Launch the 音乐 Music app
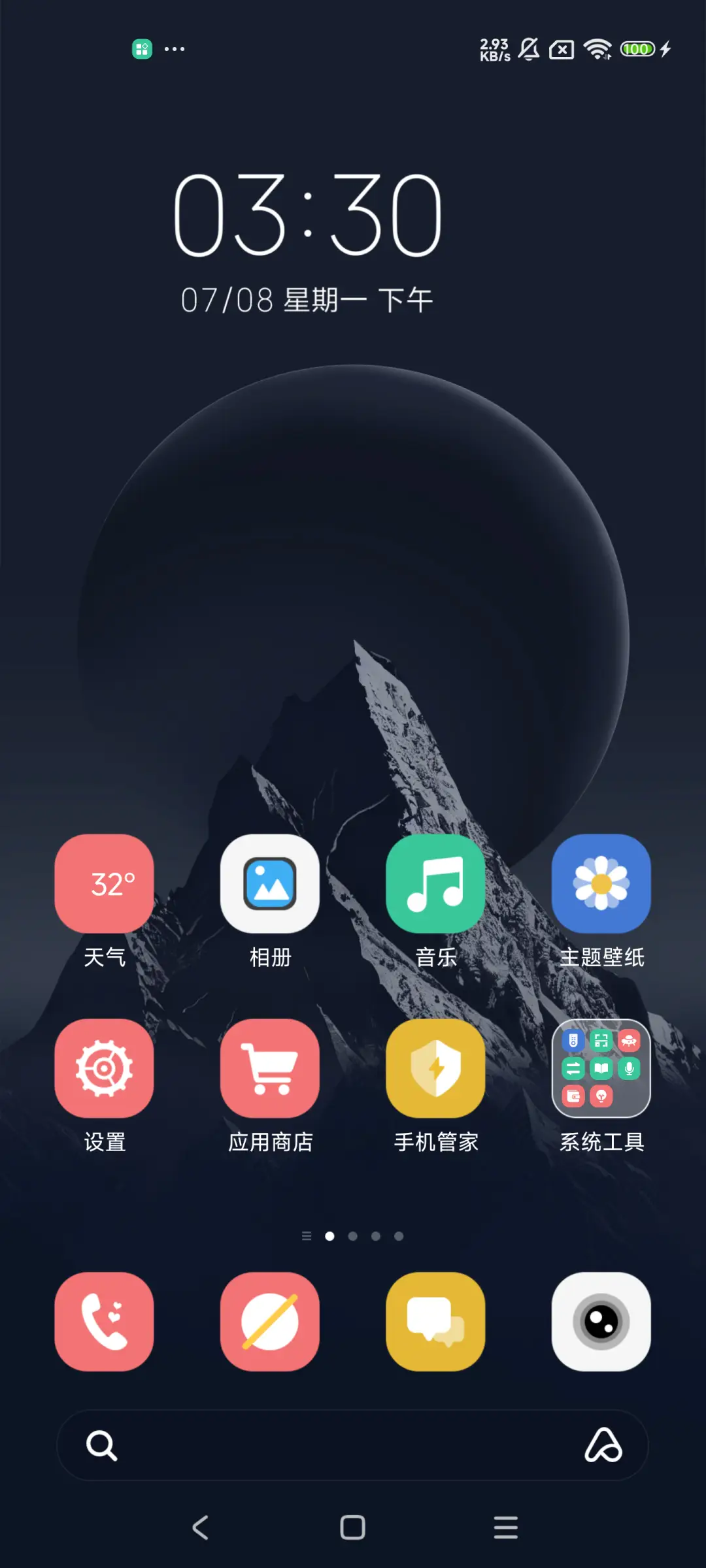 [435, 884]
